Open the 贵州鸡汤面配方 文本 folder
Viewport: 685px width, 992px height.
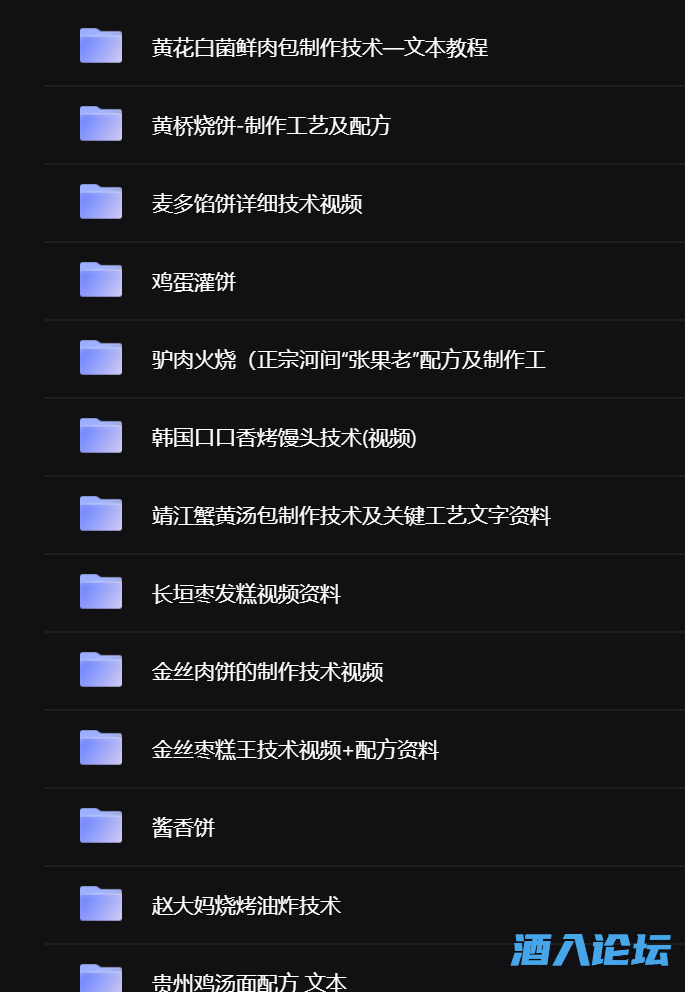(249, 980)
